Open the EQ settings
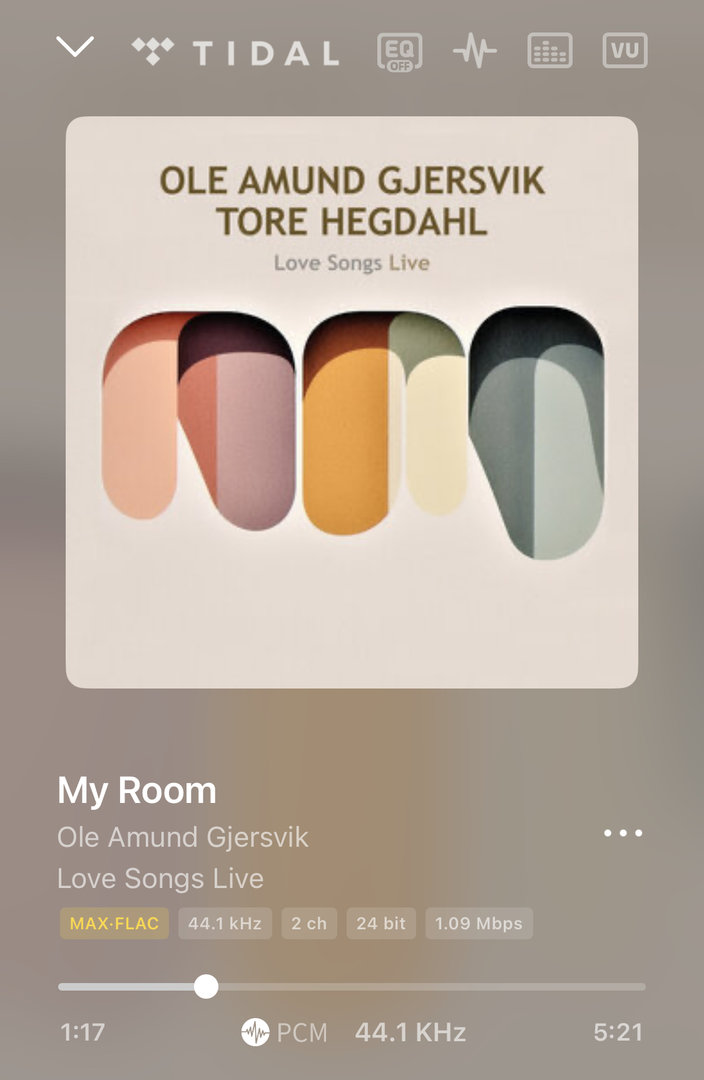Image resolution: width=704 pixels, height=1080 pixels. pyautogui.click(x=399, y=51)
